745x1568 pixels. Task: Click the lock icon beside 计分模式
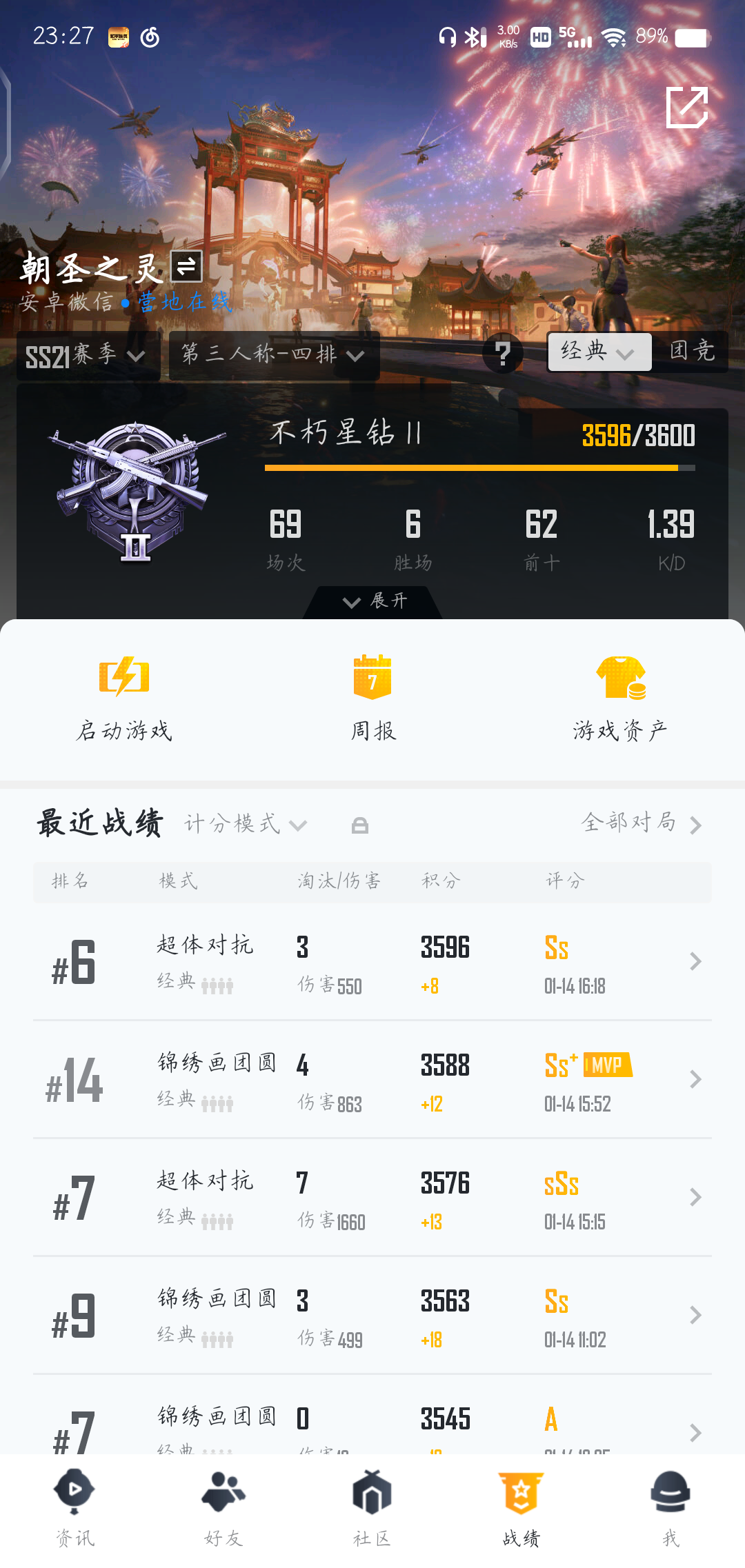click(360, 825)
